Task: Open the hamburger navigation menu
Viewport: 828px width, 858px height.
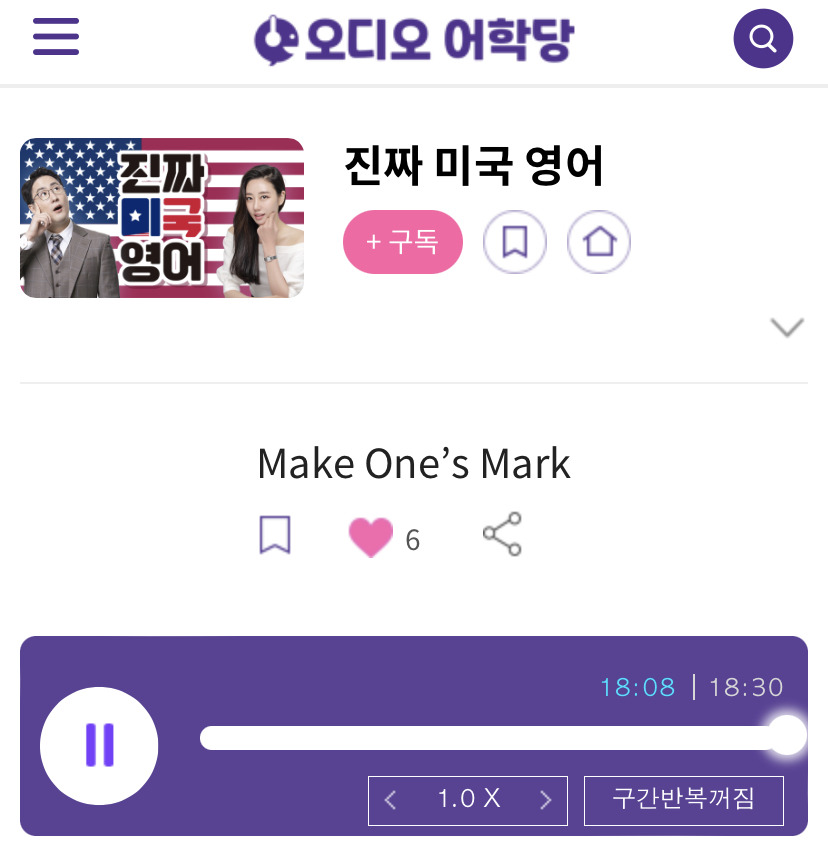Action: (56, 38)
